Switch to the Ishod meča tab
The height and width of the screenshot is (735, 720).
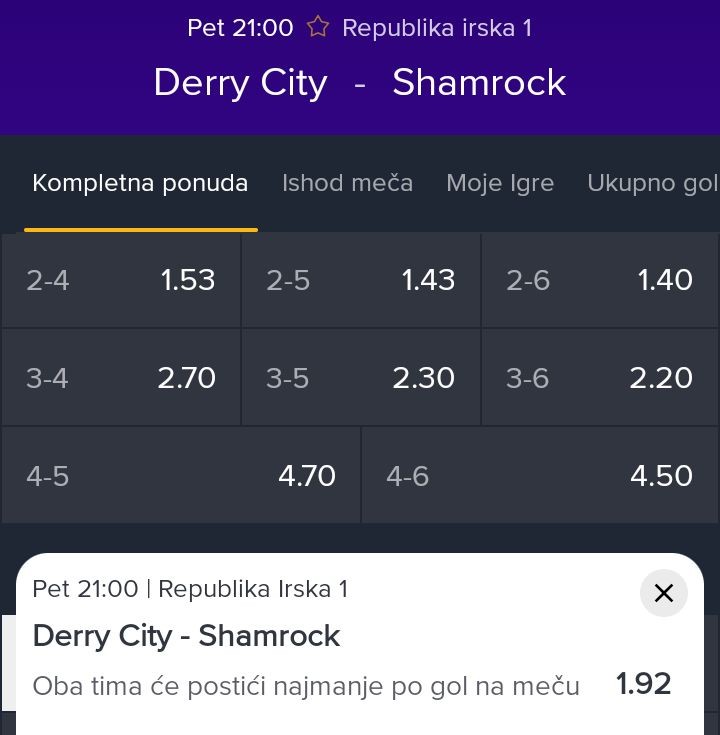click(347, 184)
